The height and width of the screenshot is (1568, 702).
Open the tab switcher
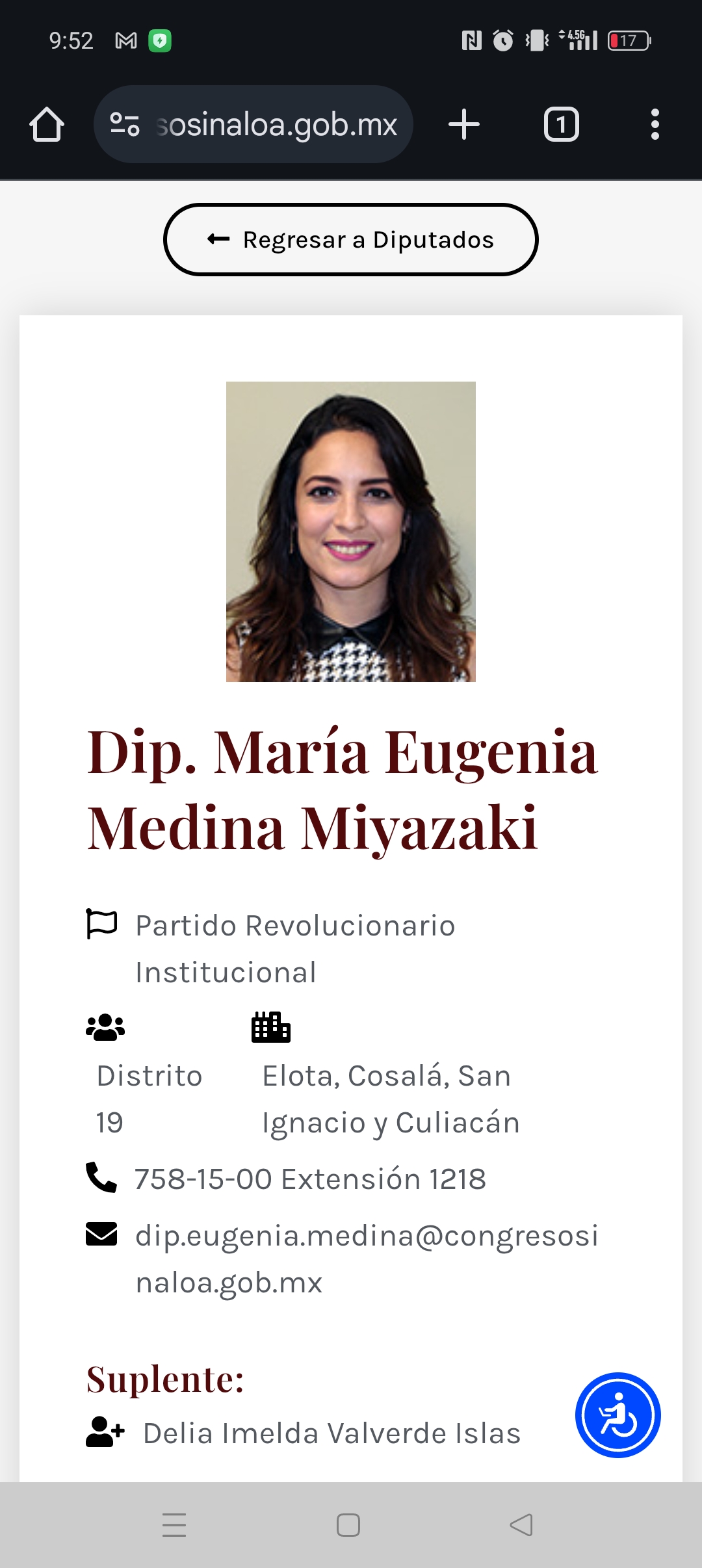[x=561, y=124]
